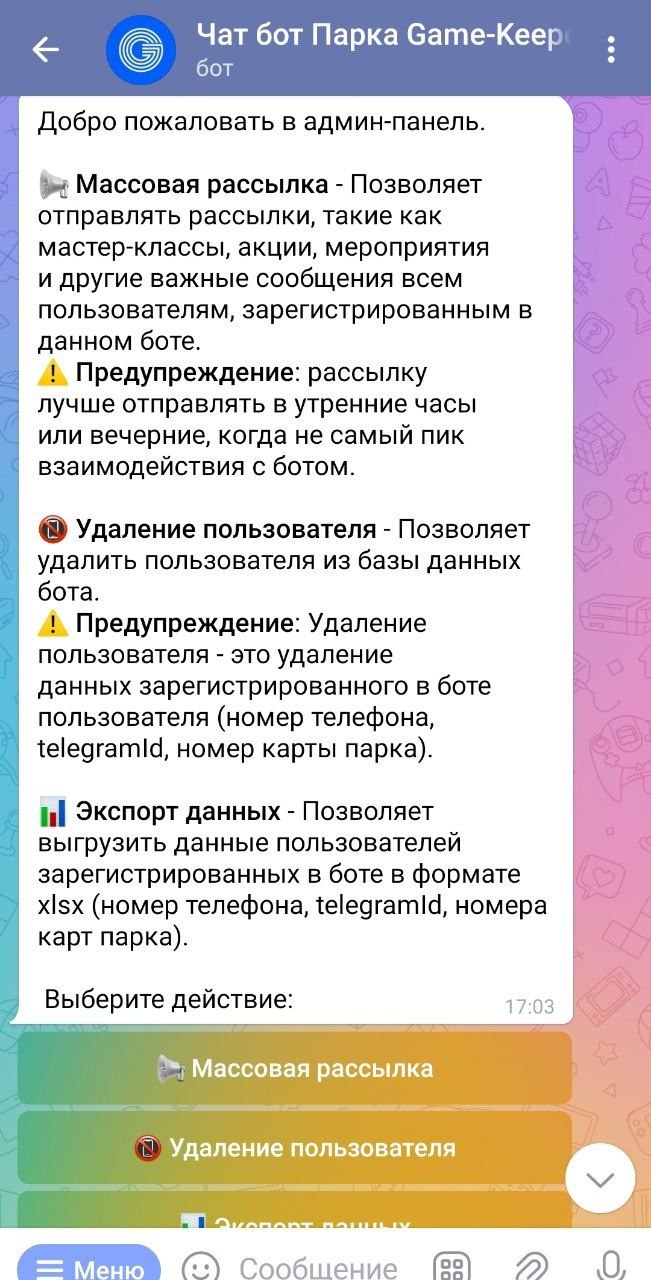Attach a file with the paperclip

[x=530, y=1267]
